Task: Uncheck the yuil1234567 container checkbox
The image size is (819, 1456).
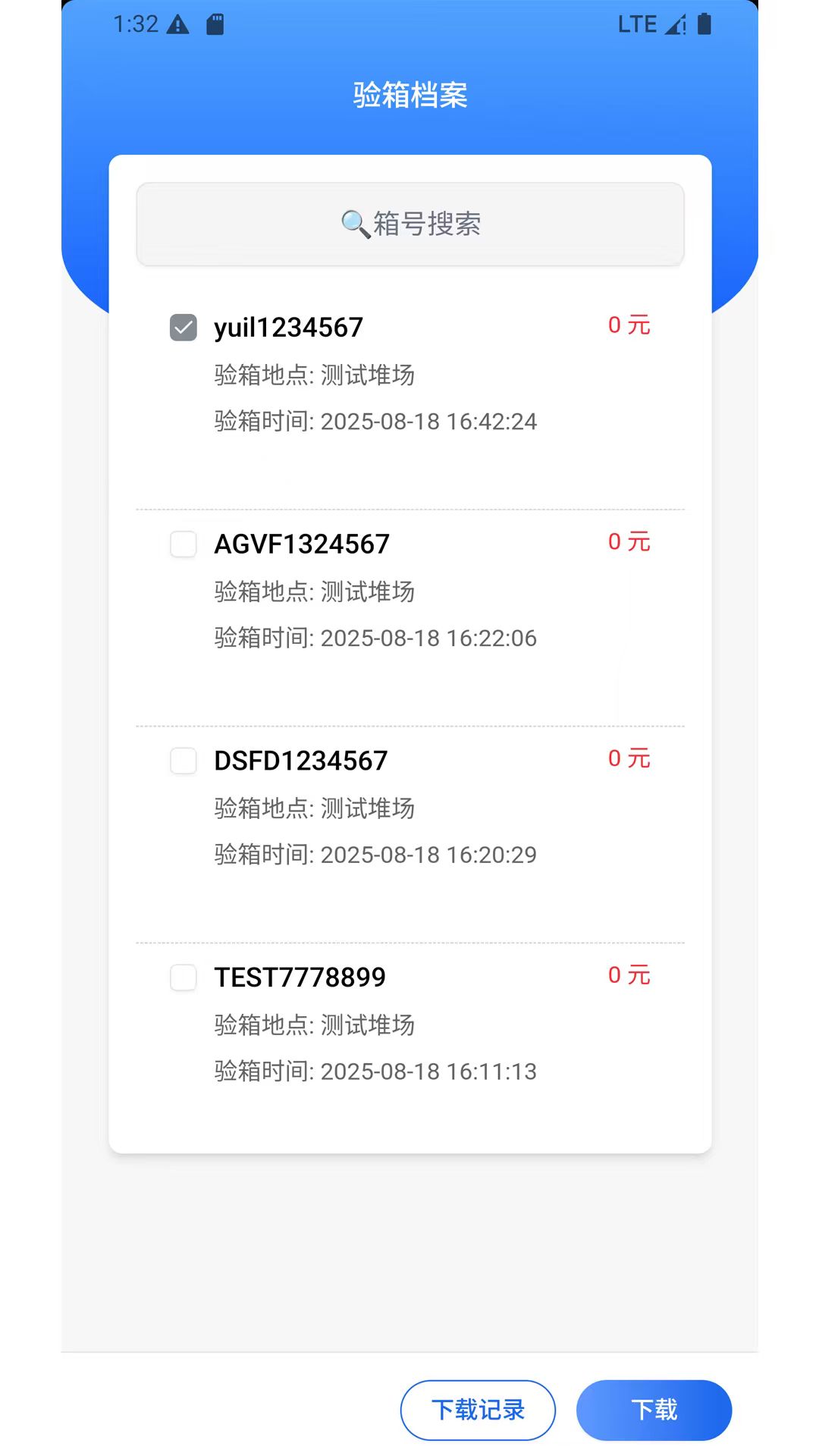Action: click(183, 327)
